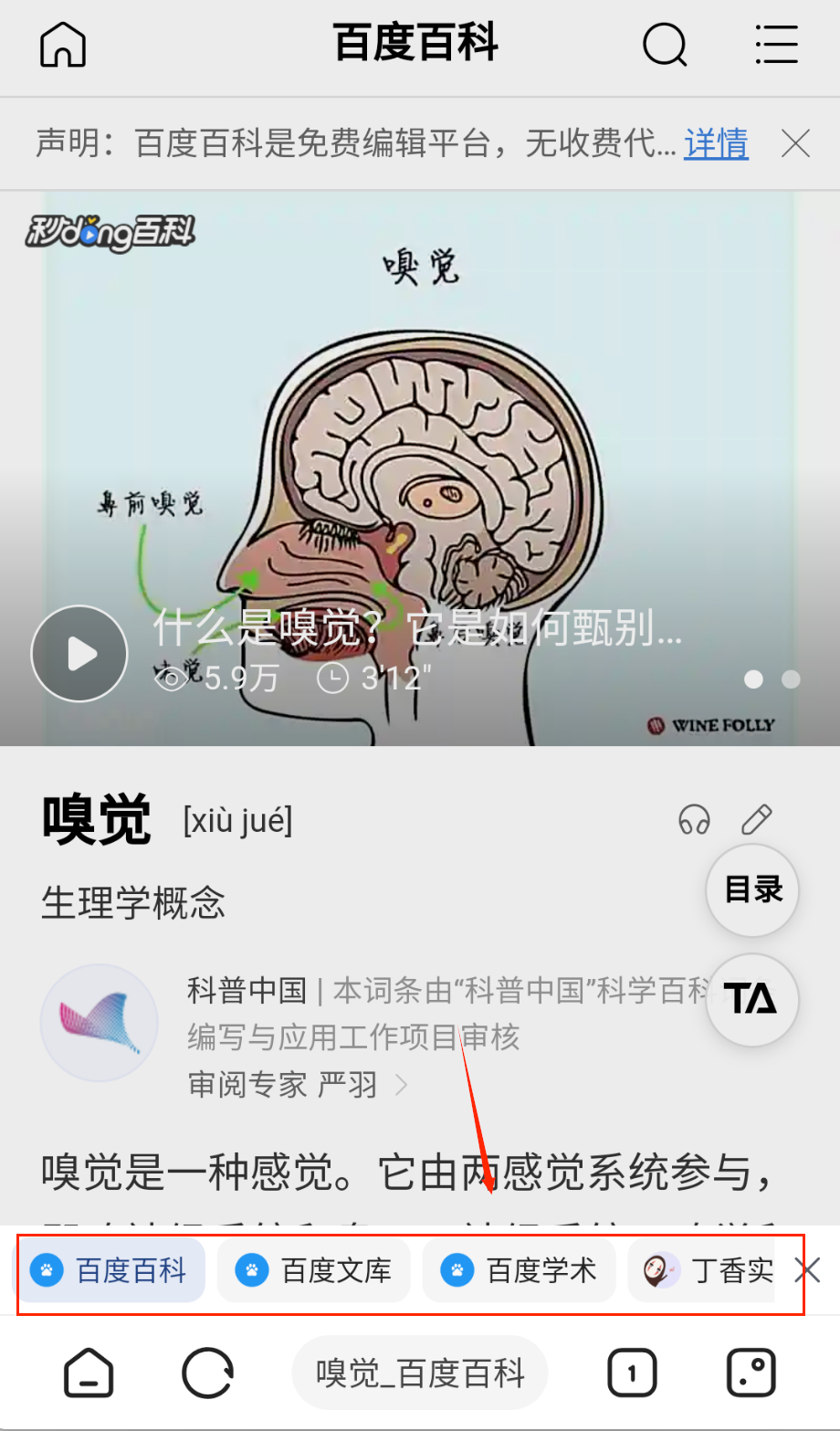Reload the current page
The height and width of the screenshot is (1431, 840).
click(x=208, y=1373)
